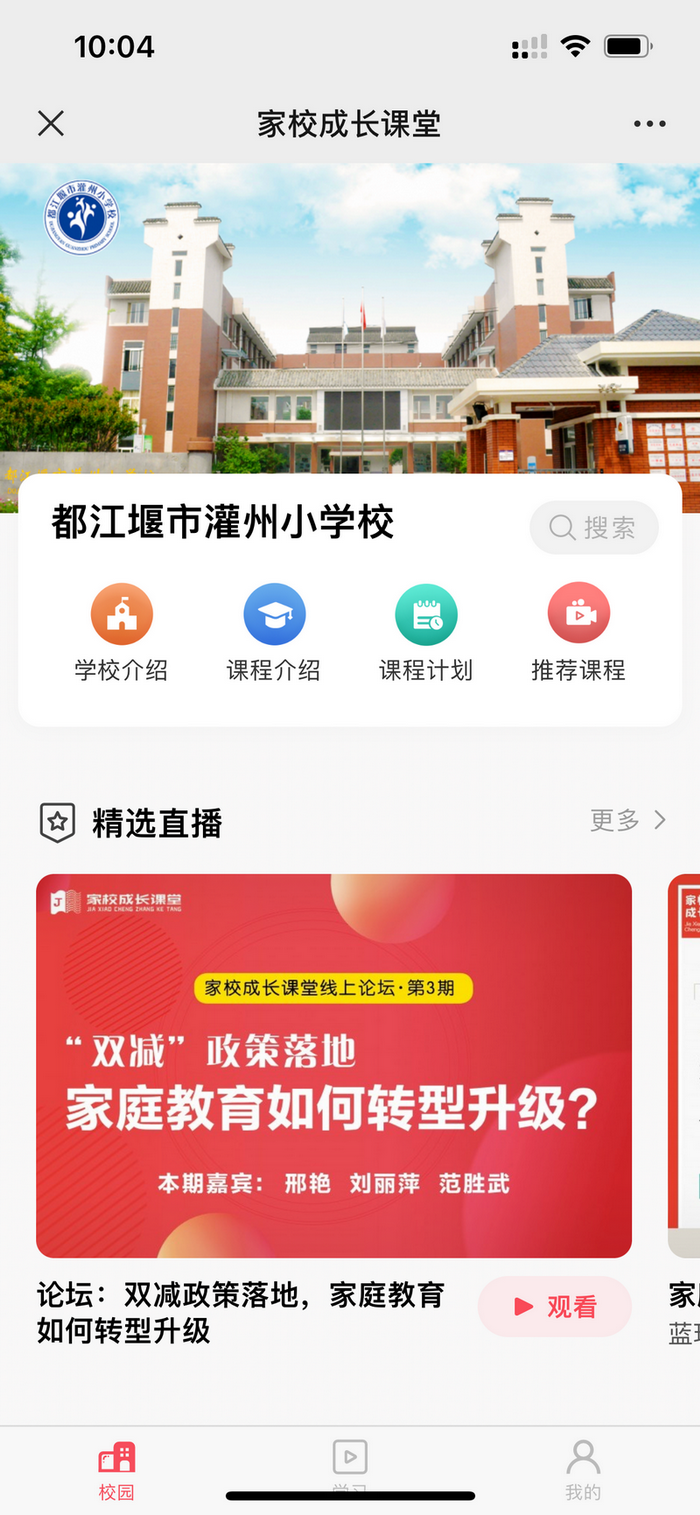Show 更多 featured live streams
This screenshot has height=1515, width=700.
(627, 821)
